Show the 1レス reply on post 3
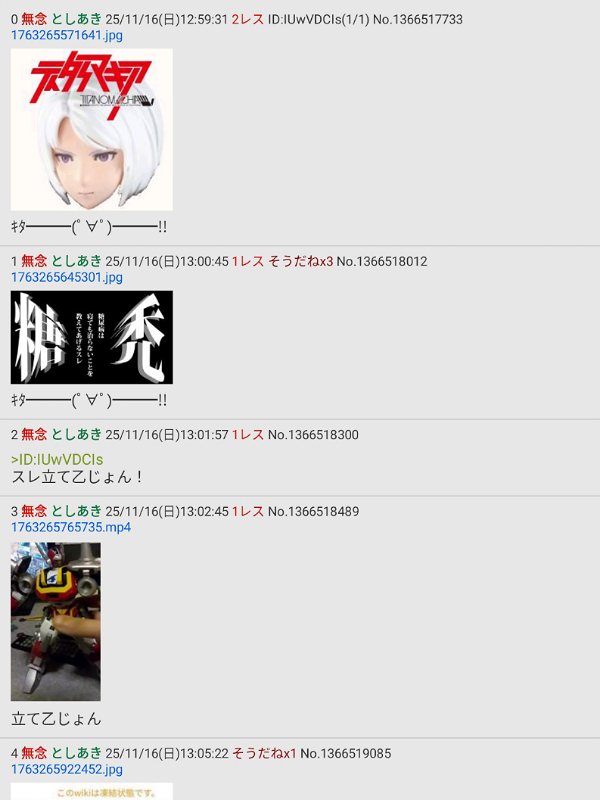The height and width of the screenshot is (800, 600). click(x=247, y=512)
